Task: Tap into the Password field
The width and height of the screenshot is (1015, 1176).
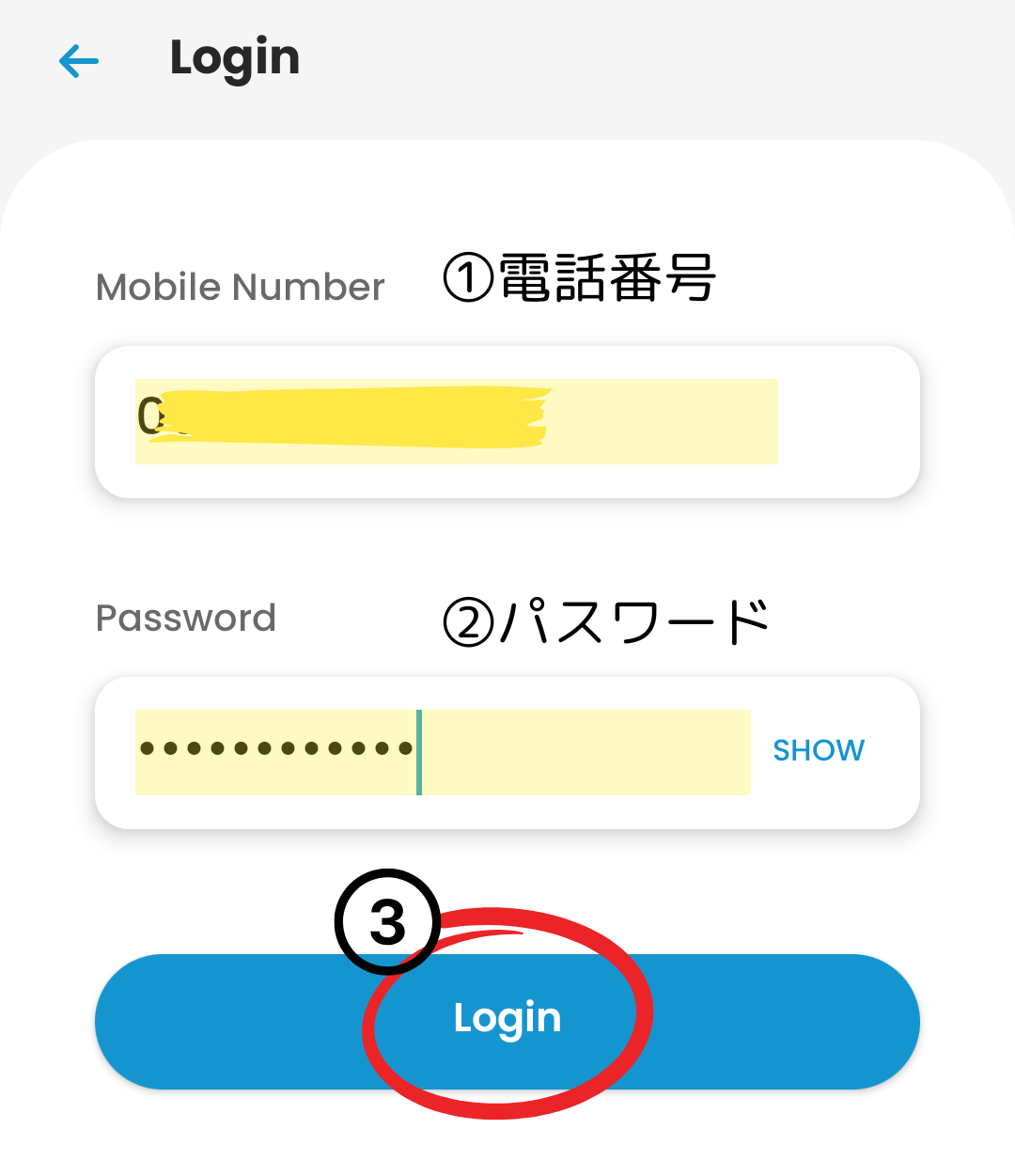Action: [442, 752]
